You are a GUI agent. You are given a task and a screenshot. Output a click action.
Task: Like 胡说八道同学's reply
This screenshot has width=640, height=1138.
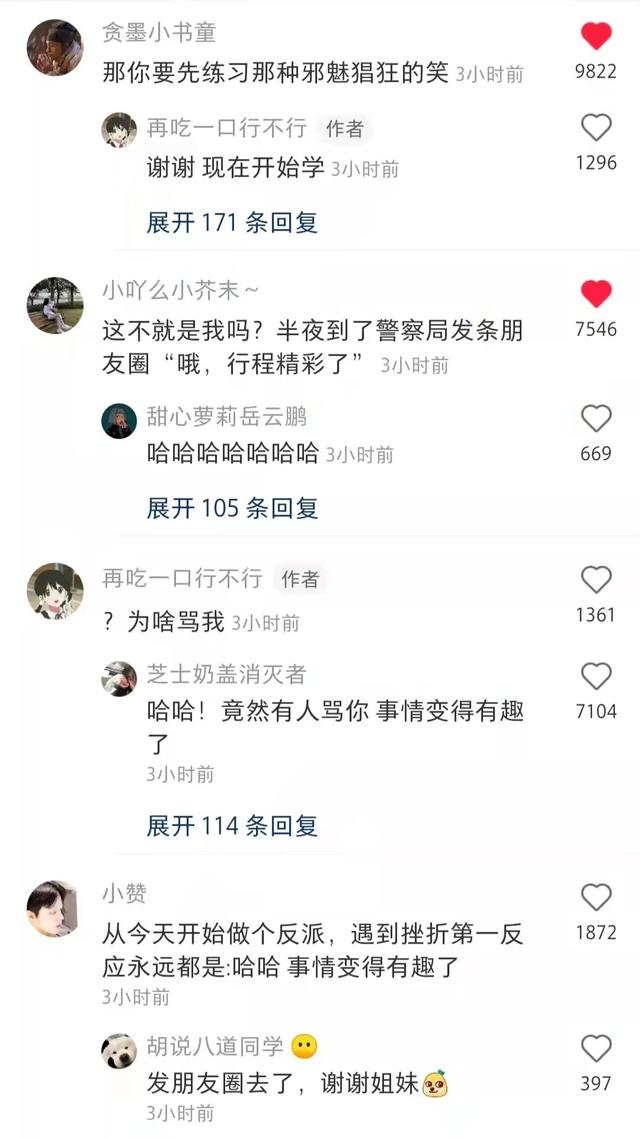[x=596, y=1049]
